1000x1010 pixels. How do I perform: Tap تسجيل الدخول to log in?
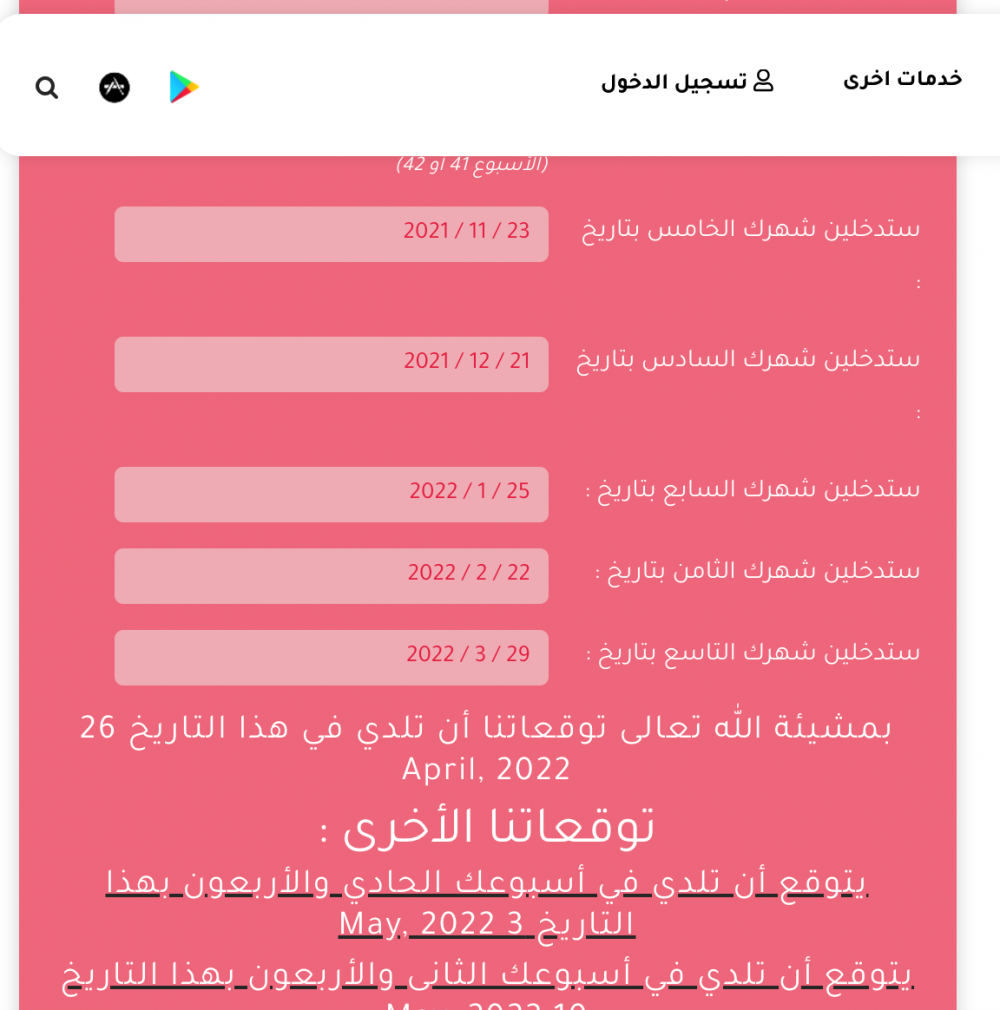click(687, 82)
